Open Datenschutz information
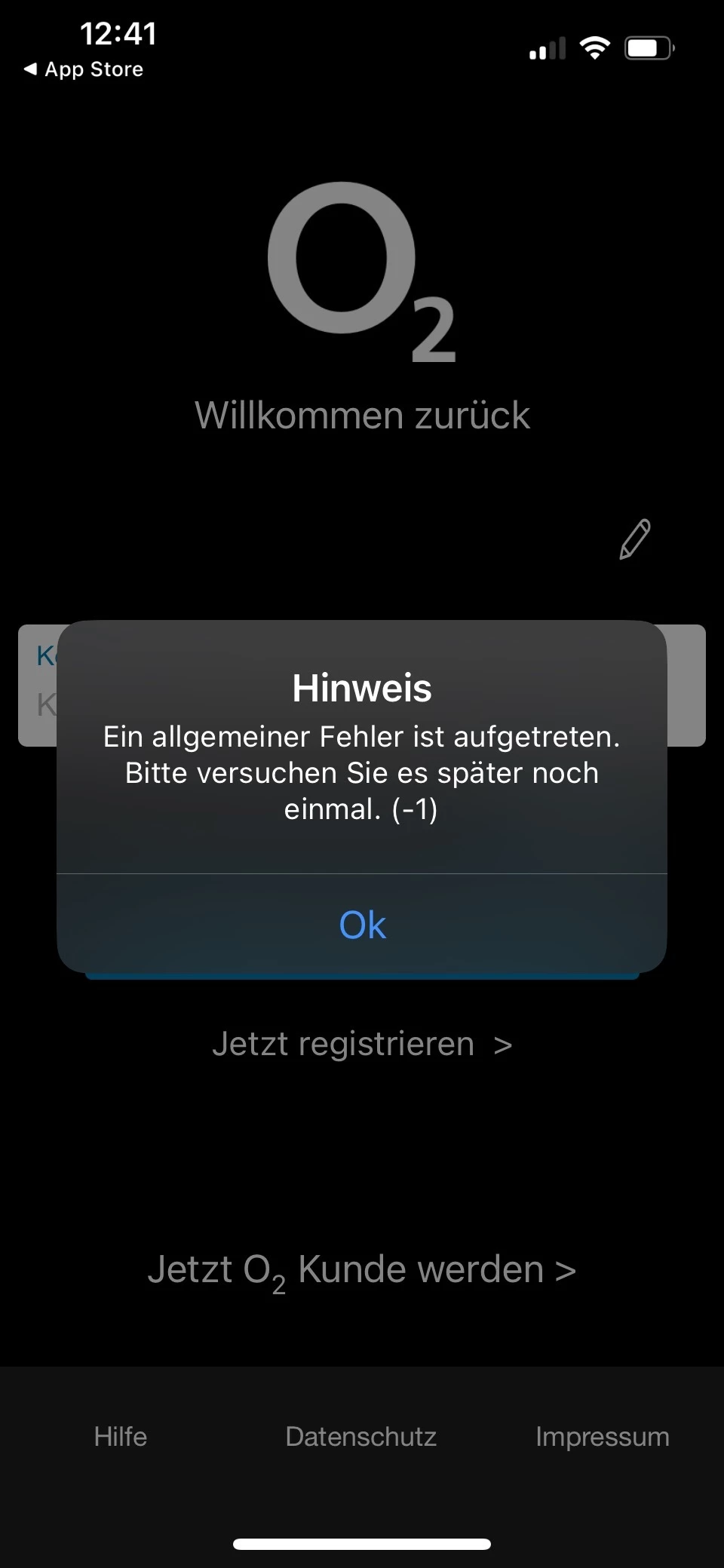 coord(360,1437)
